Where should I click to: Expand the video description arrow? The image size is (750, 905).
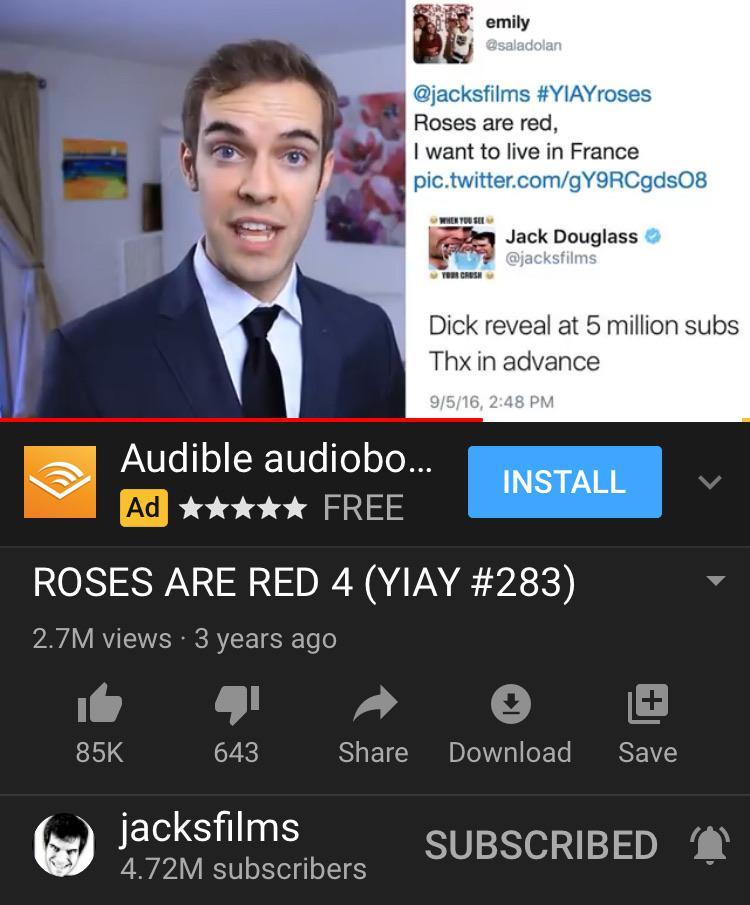[x=715, y=581]
